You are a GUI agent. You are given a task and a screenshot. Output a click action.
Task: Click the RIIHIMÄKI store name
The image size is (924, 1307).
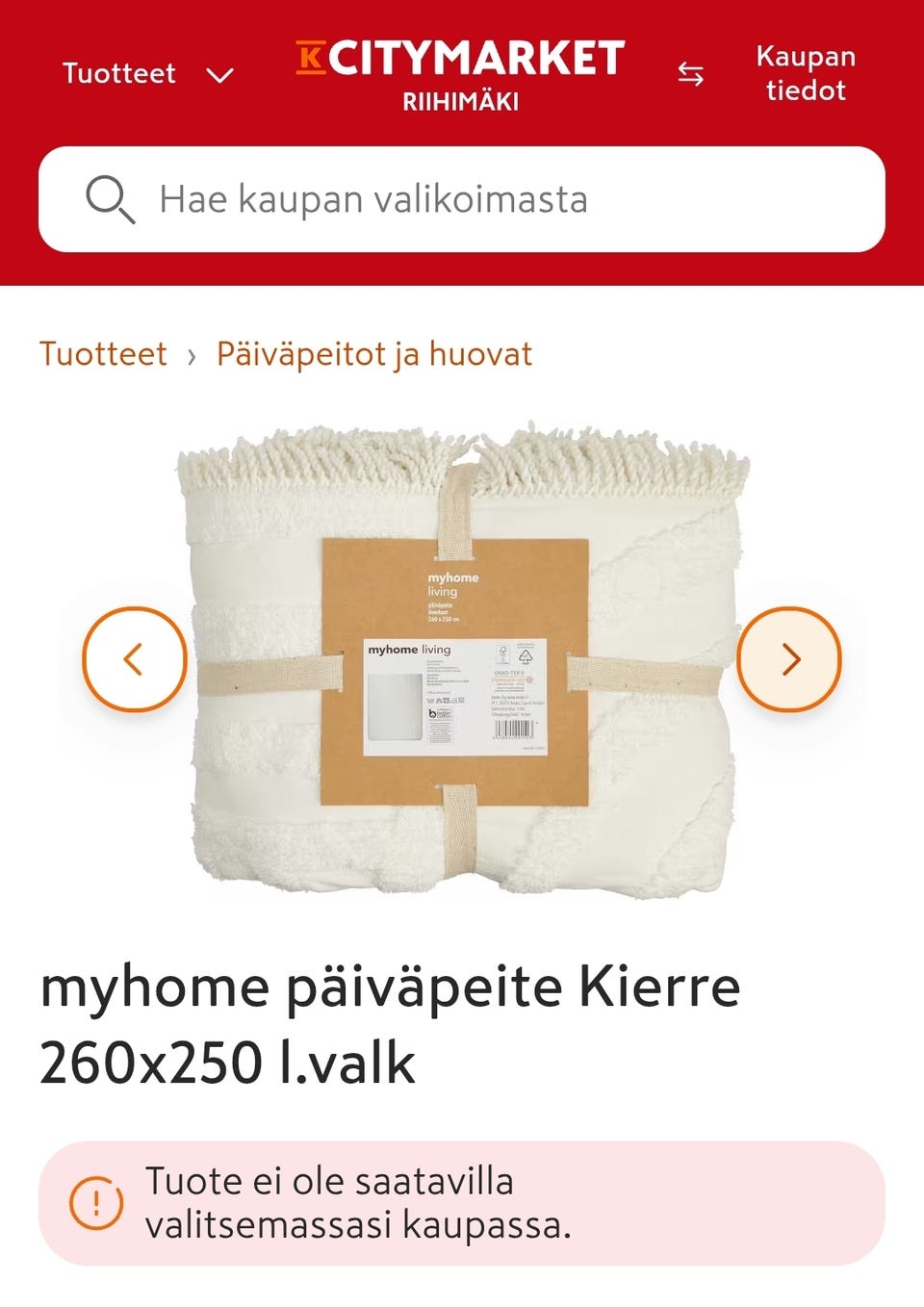point(462,99)
